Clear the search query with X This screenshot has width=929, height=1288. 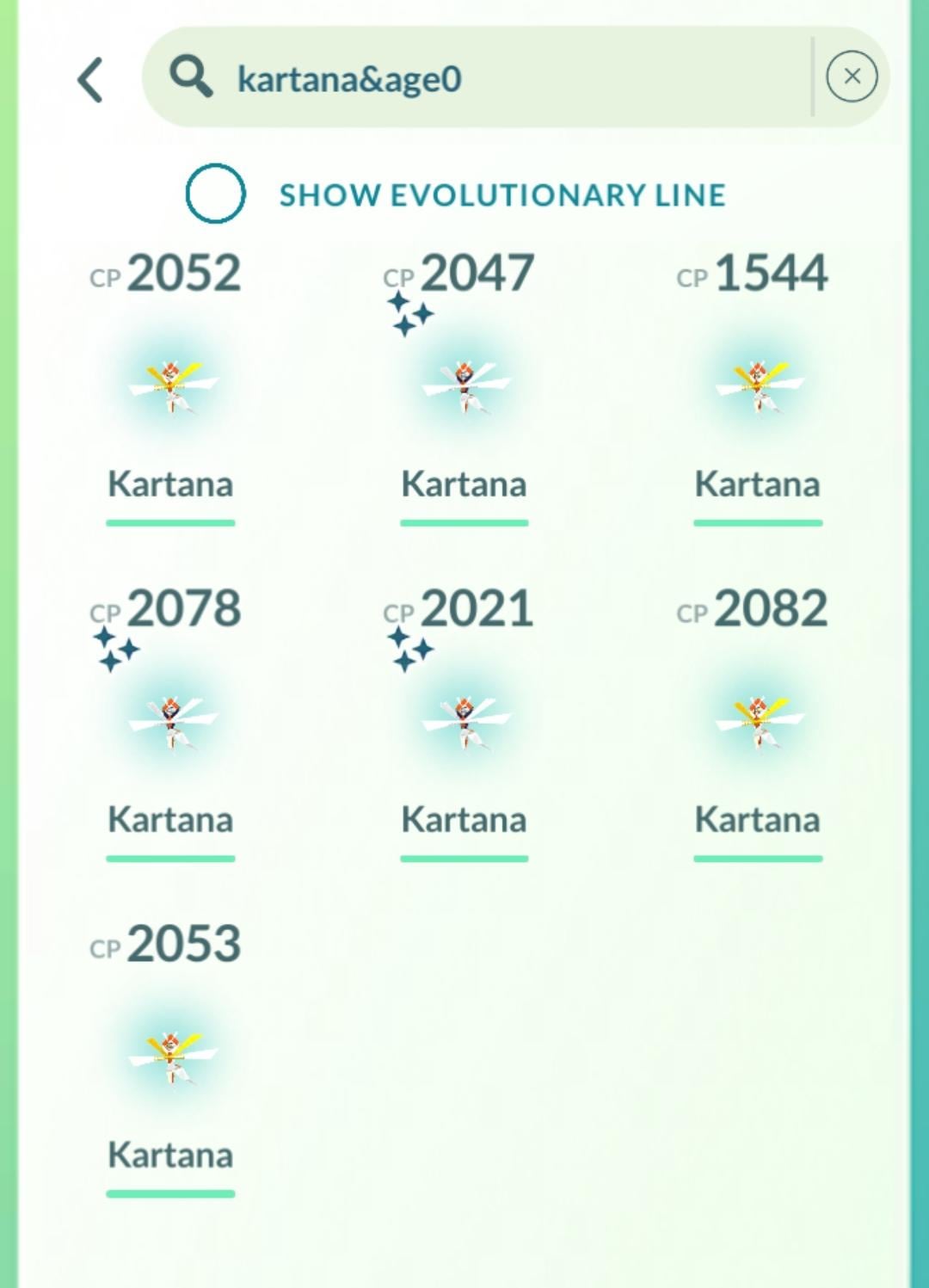pyautogui.click(x=852, y=77)
